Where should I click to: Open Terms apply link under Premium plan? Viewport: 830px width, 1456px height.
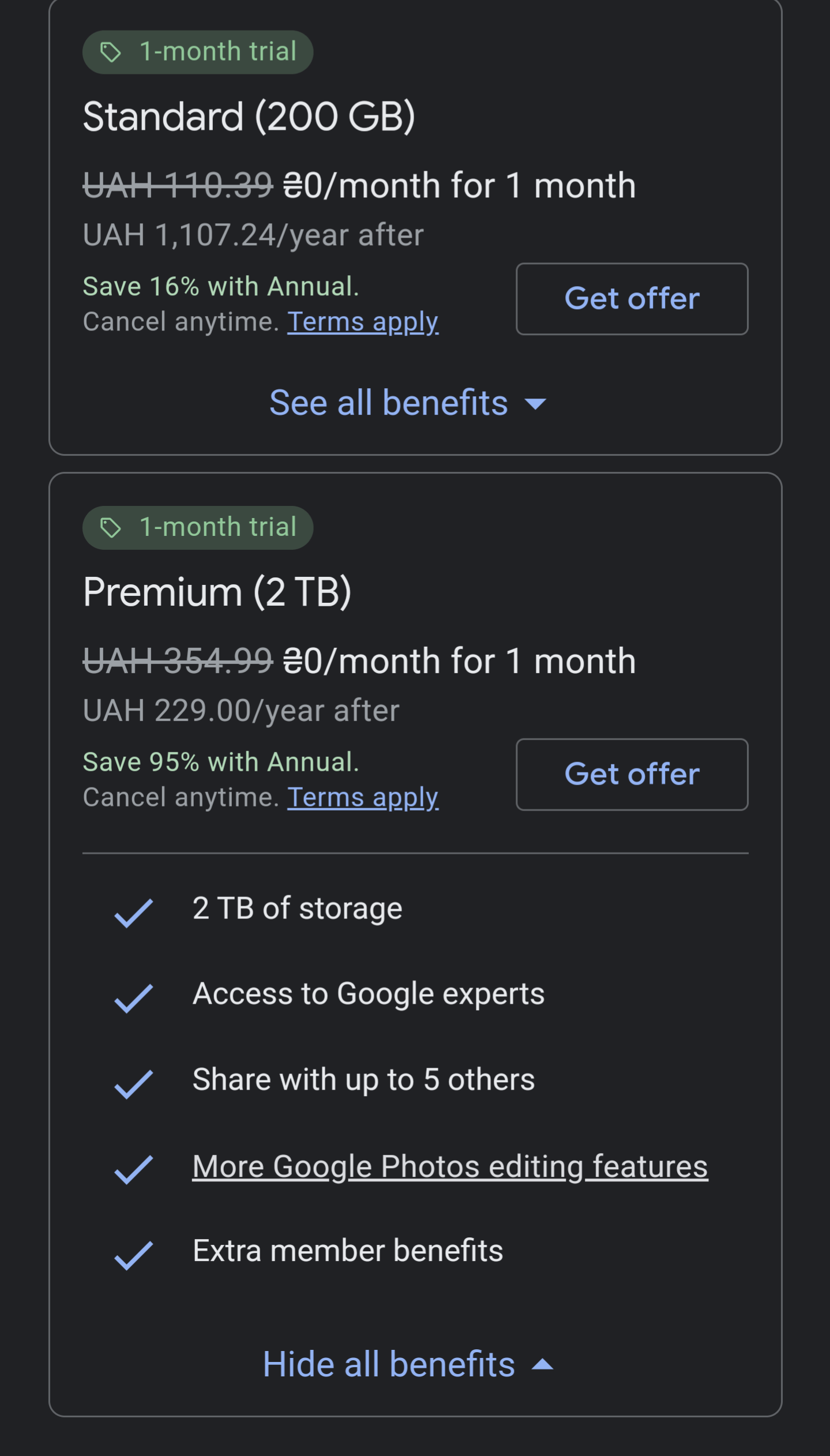(363, 797)
